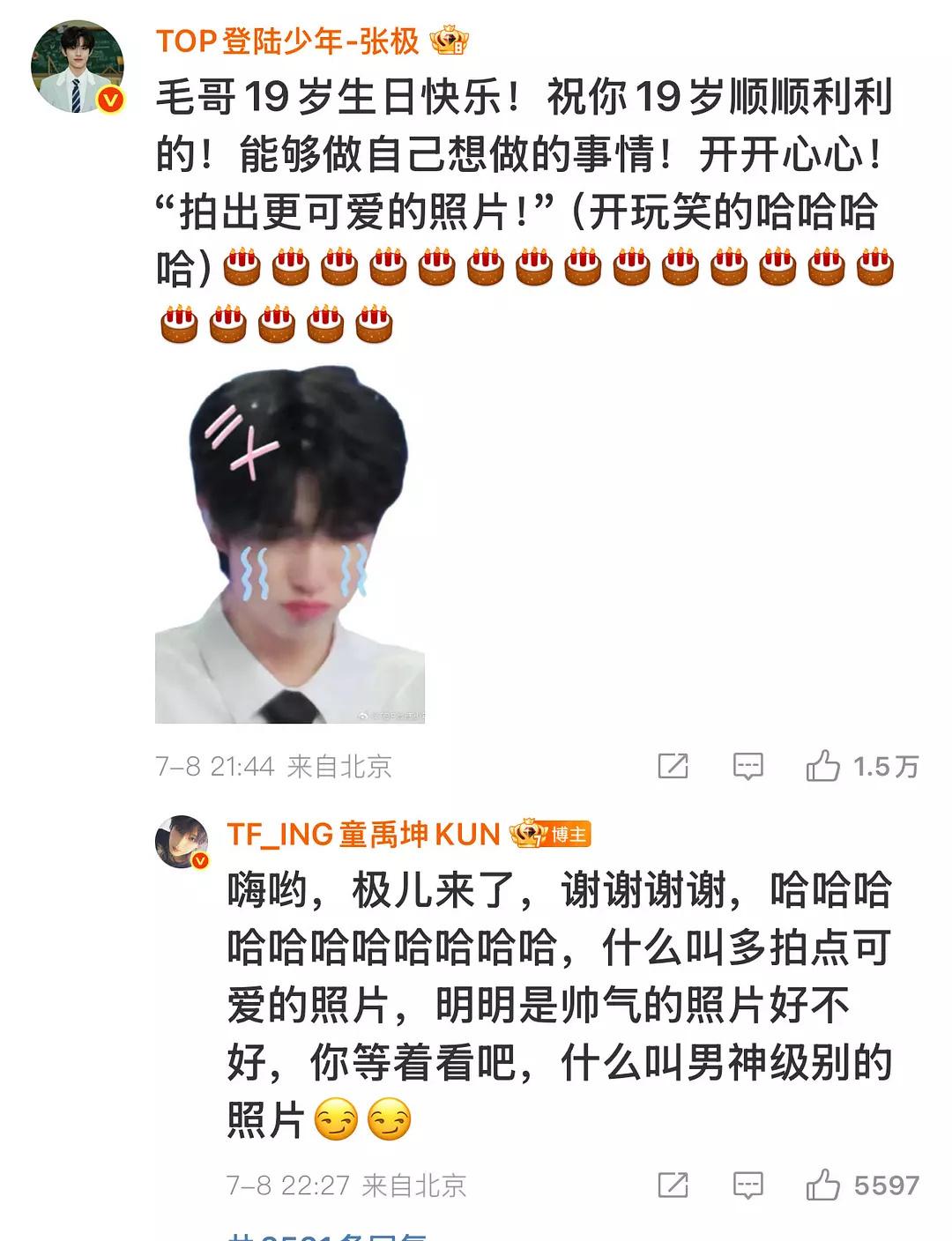View the crying sticker image in comment
Image resolution: width=952 pixels, height=1241 pixels.
[x=289, y=546]
